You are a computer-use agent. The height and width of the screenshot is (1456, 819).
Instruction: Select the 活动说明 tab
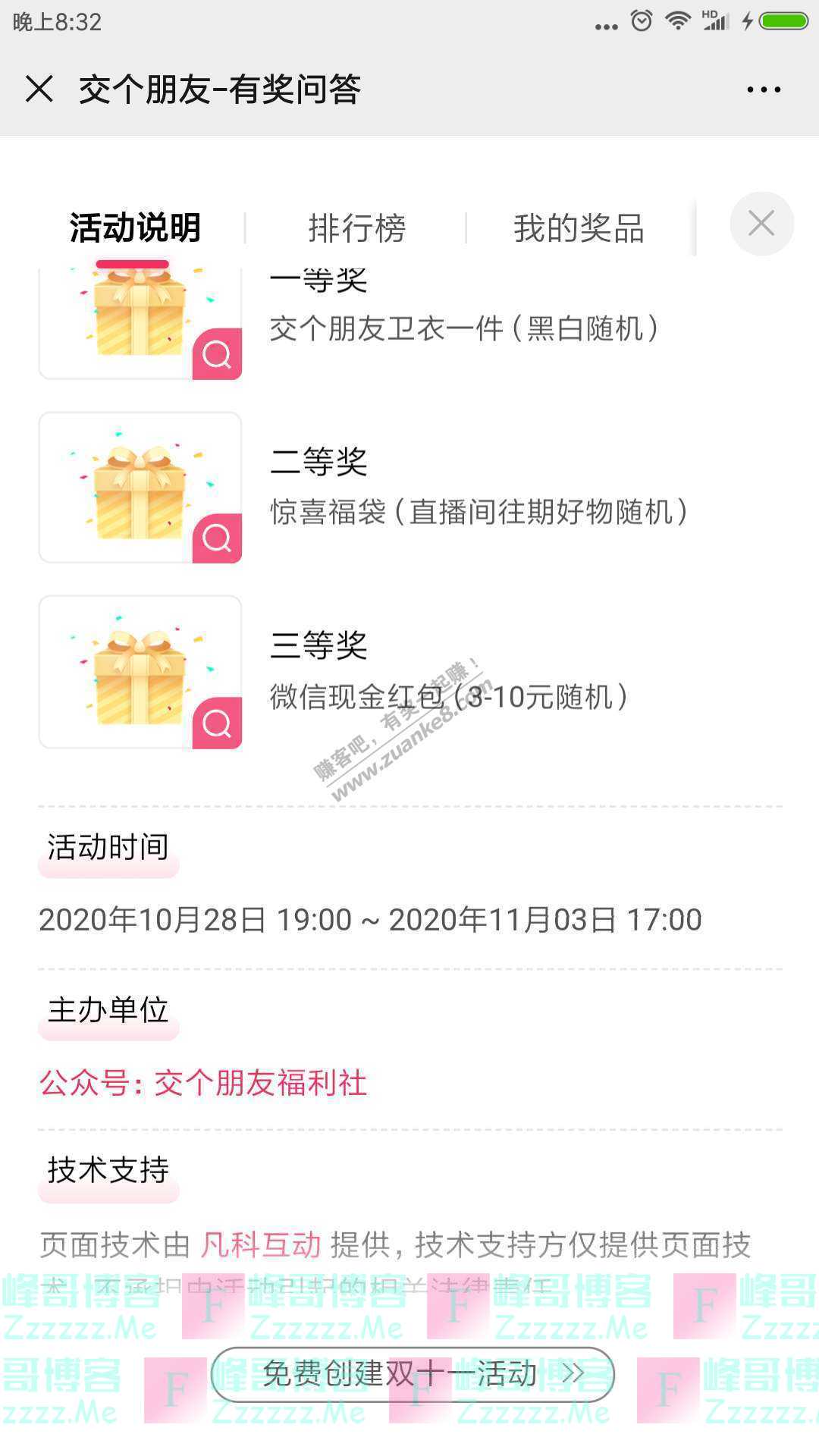(x=135, y=225)
